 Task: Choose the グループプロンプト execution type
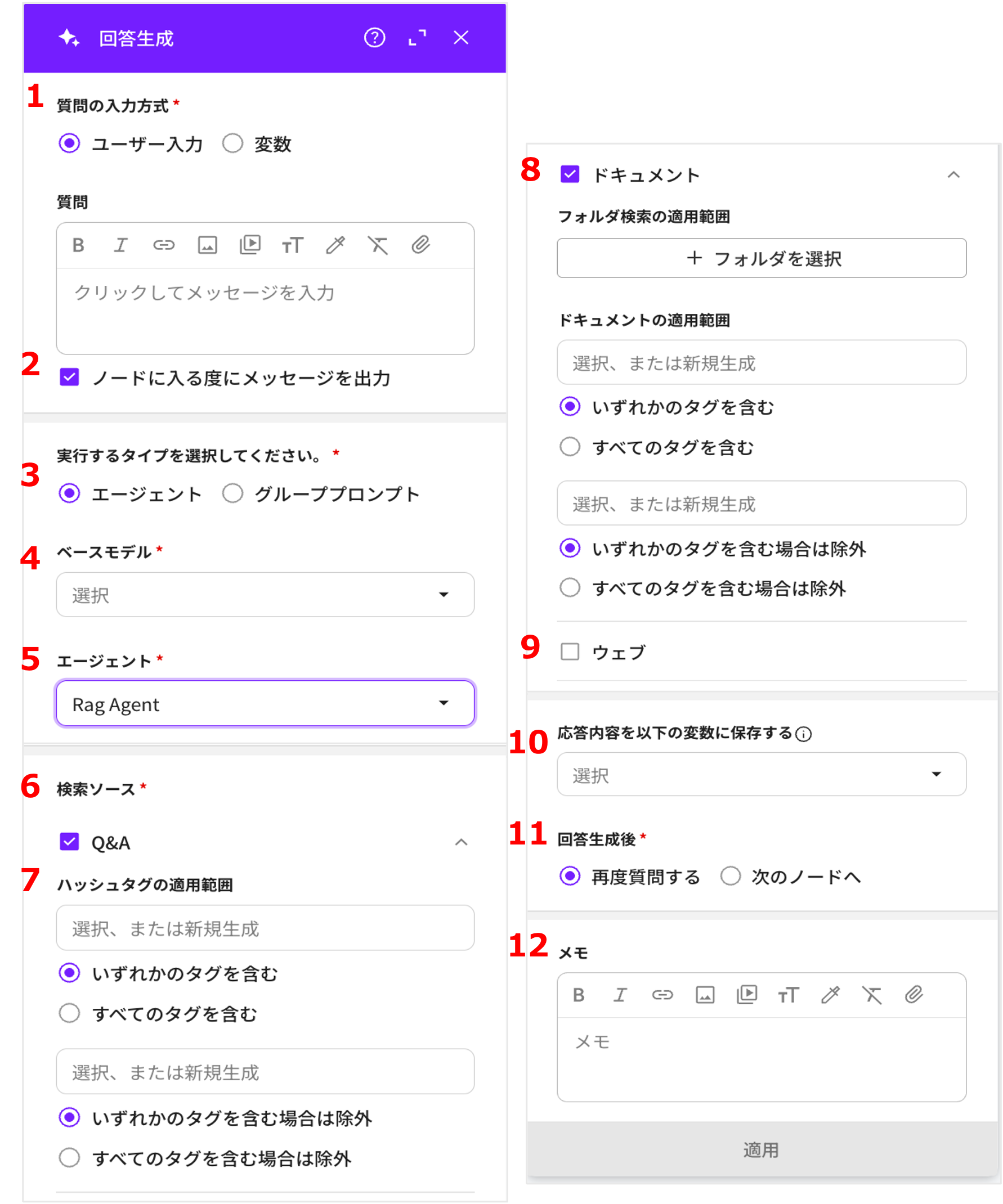coord(233,493)
